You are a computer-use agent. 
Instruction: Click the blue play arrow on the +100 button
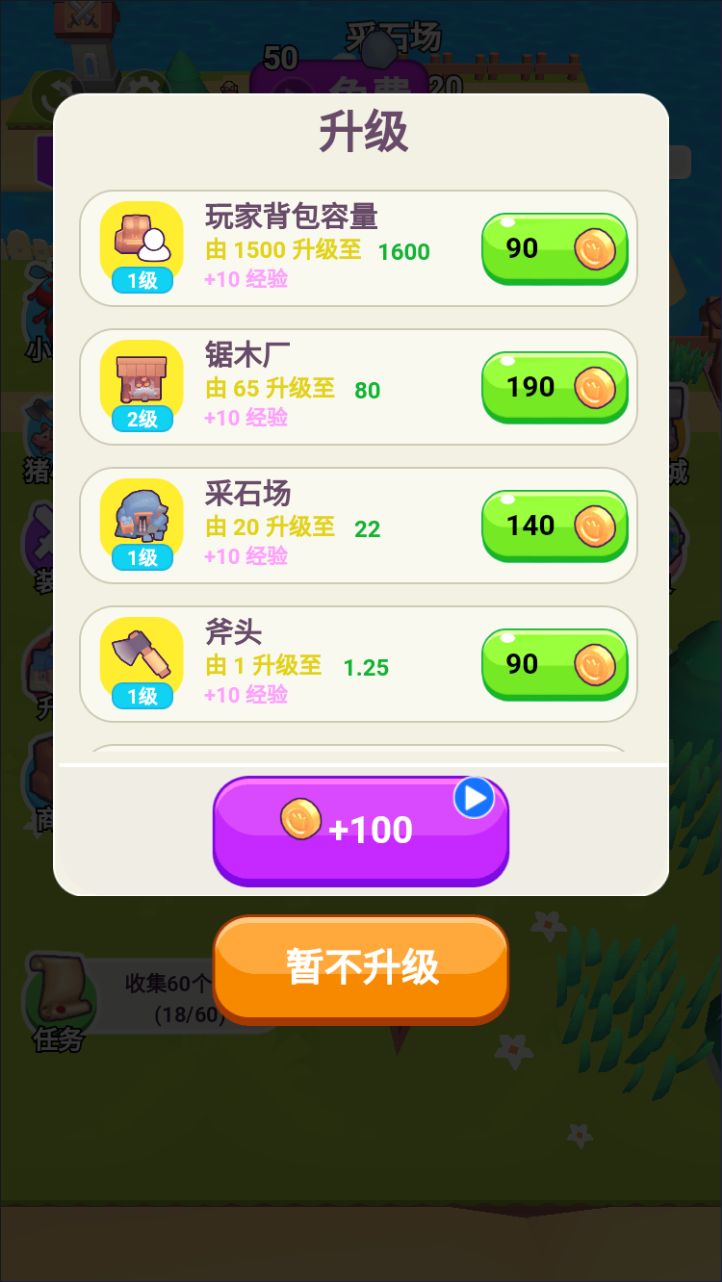[x=473, y=798]
